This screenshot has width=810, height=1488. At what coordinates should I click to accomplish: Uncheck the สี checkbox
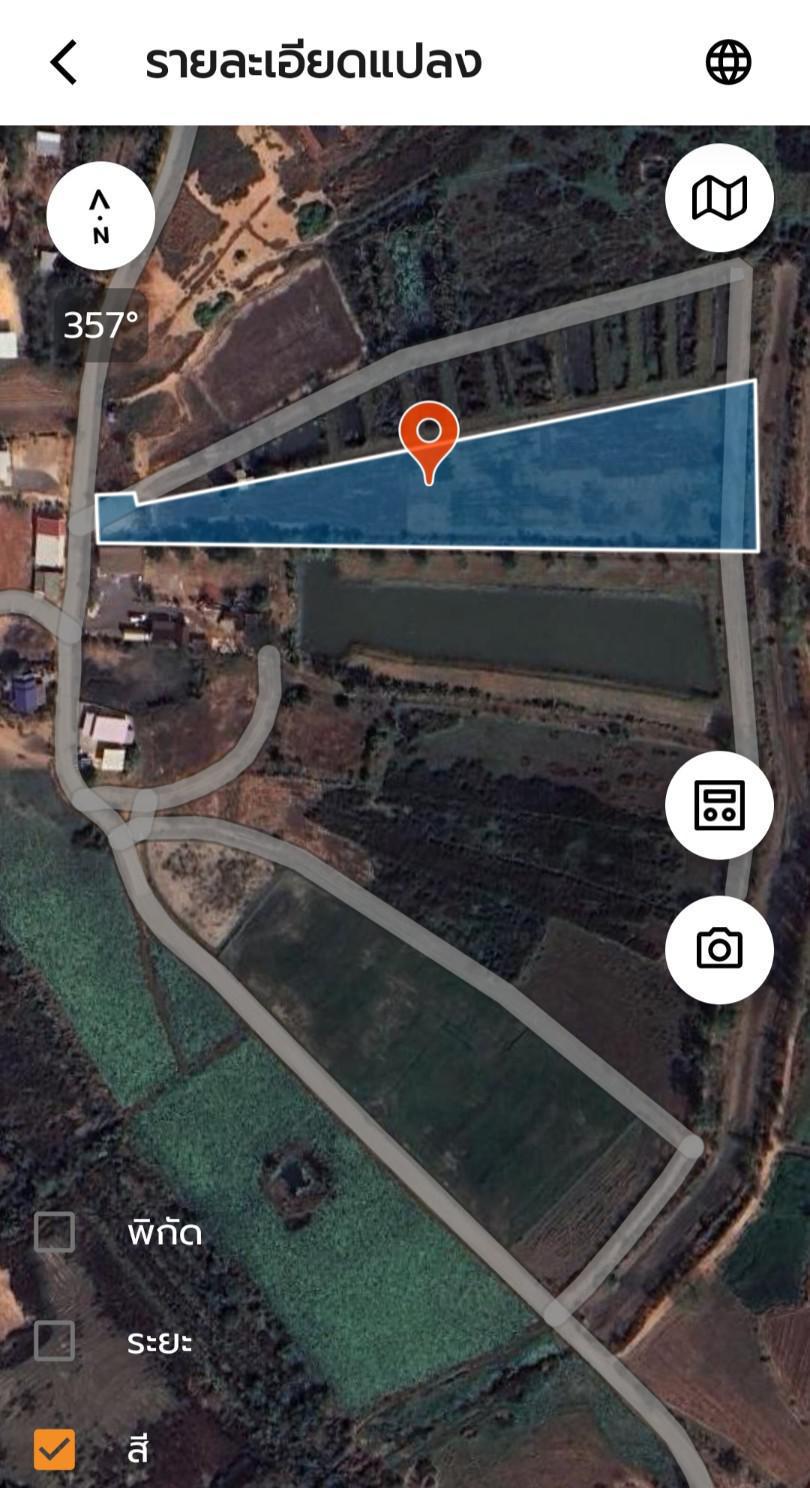54,1449
